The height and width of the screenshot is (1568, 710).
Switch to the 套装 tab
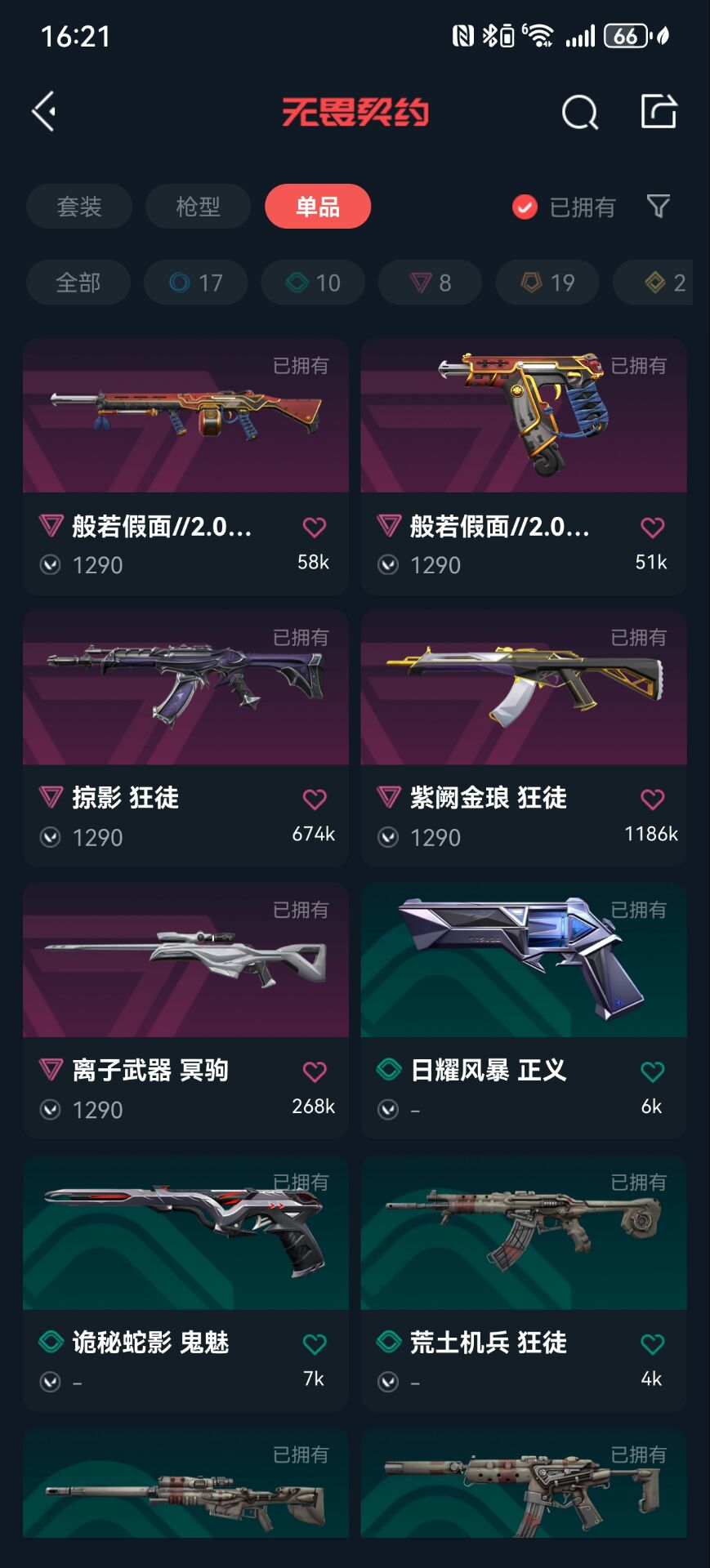coord(79,207)
